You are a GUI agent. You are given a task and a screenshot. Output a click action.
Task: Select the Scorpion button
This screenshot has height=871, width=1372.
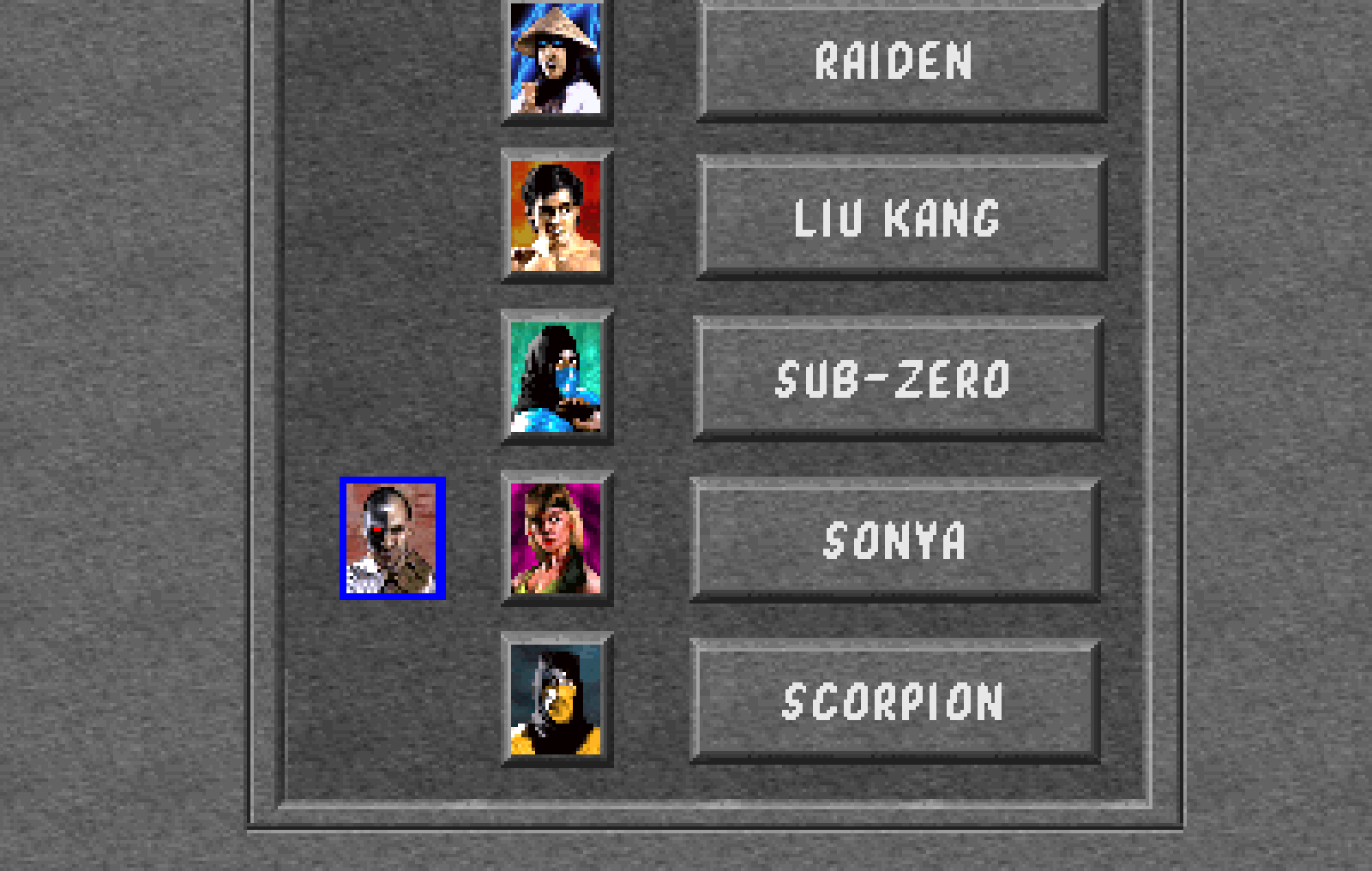pyautogui.click(x=895, y=701)
